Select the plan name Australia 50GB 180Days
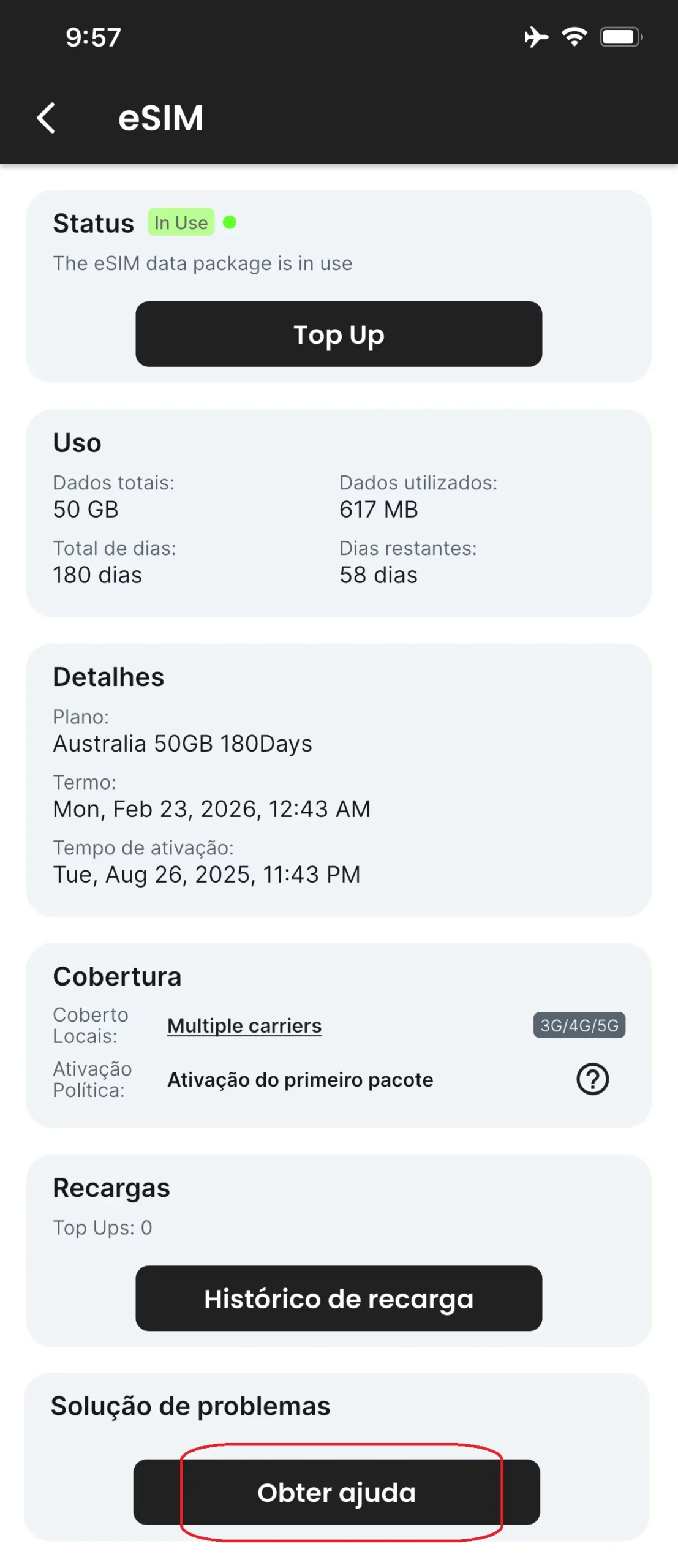This screenshot has height=1568, width=678. (x=183, y=743)
